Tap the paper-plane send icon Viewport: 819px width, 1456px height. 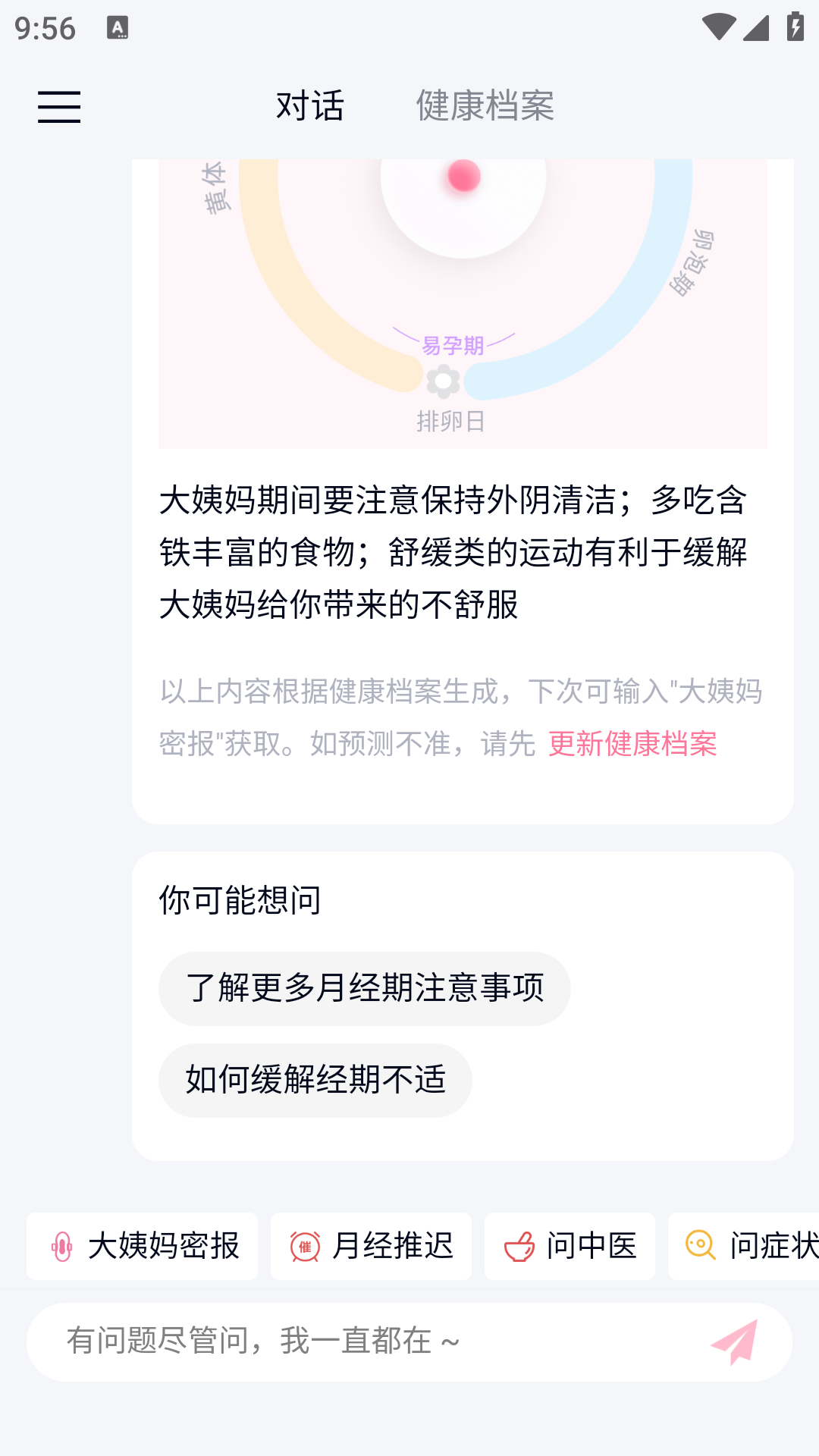pos(733,1341)
